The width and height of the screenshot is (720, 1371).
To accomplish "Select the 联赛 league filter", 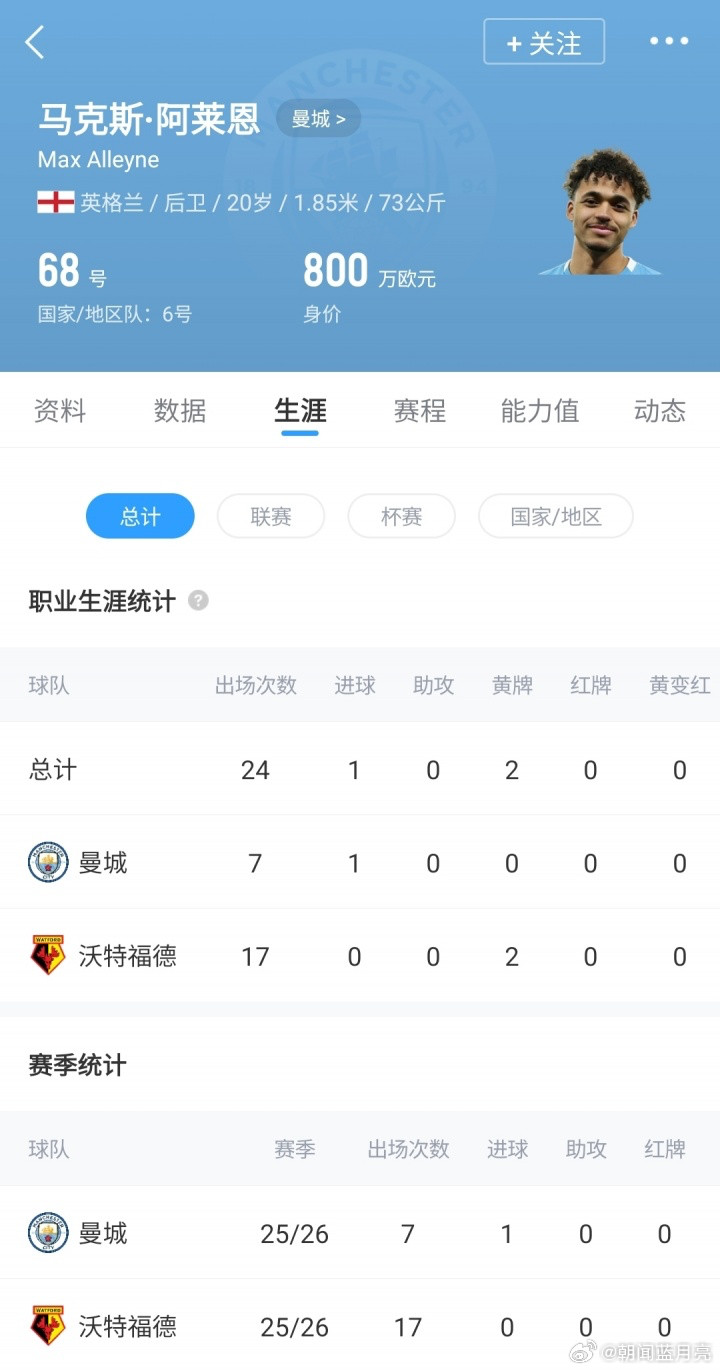I will [x=270, y=516].
